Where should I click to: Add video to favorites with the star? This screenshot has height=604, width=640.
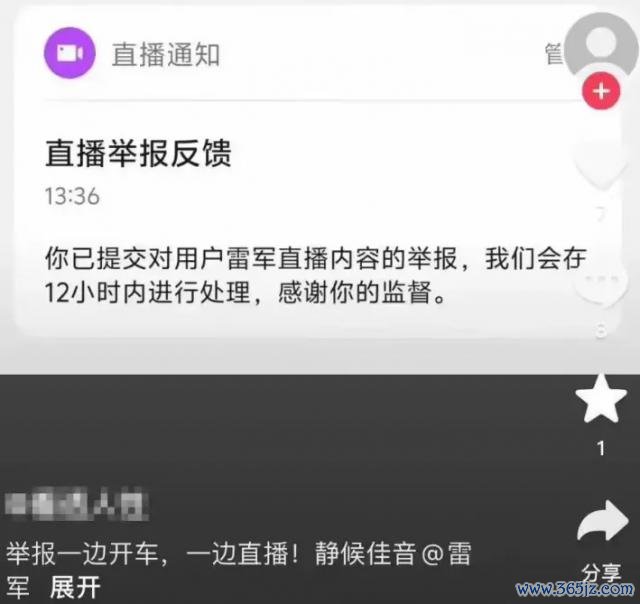[x=601, y=402]
